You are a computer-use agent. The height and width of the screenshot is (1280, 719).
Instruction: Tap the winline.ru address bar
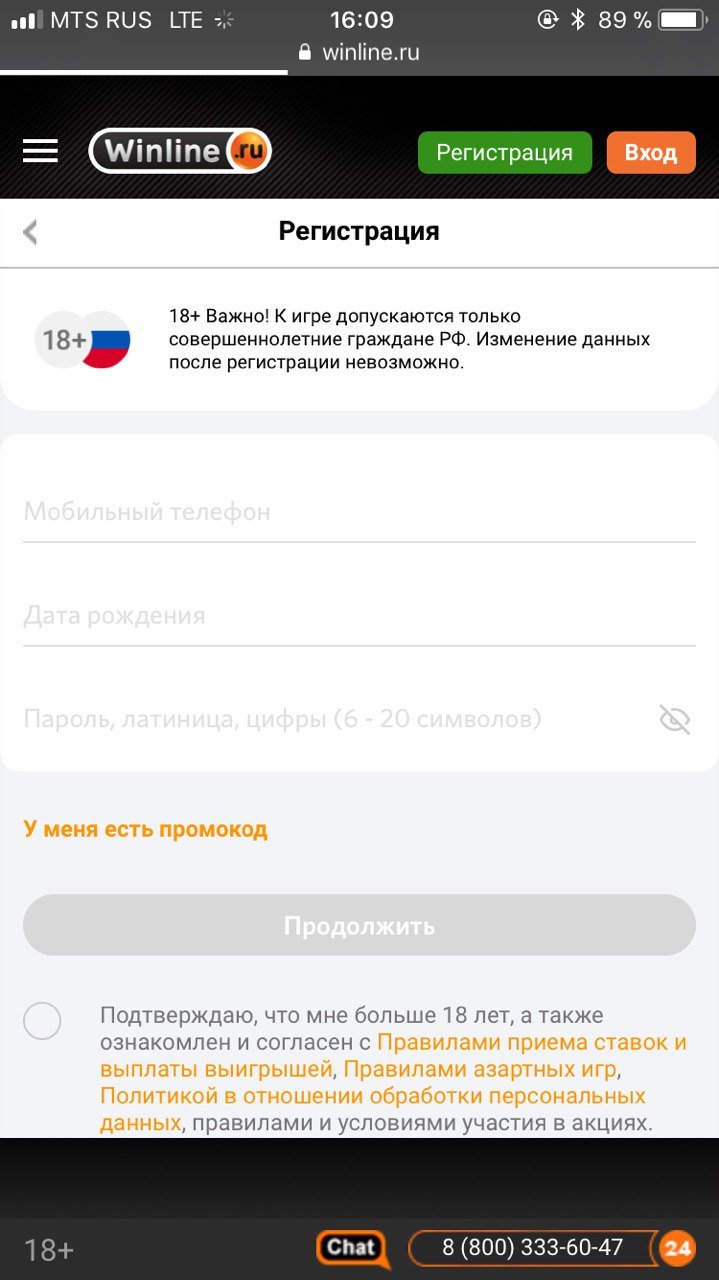[x=359, y=52]
